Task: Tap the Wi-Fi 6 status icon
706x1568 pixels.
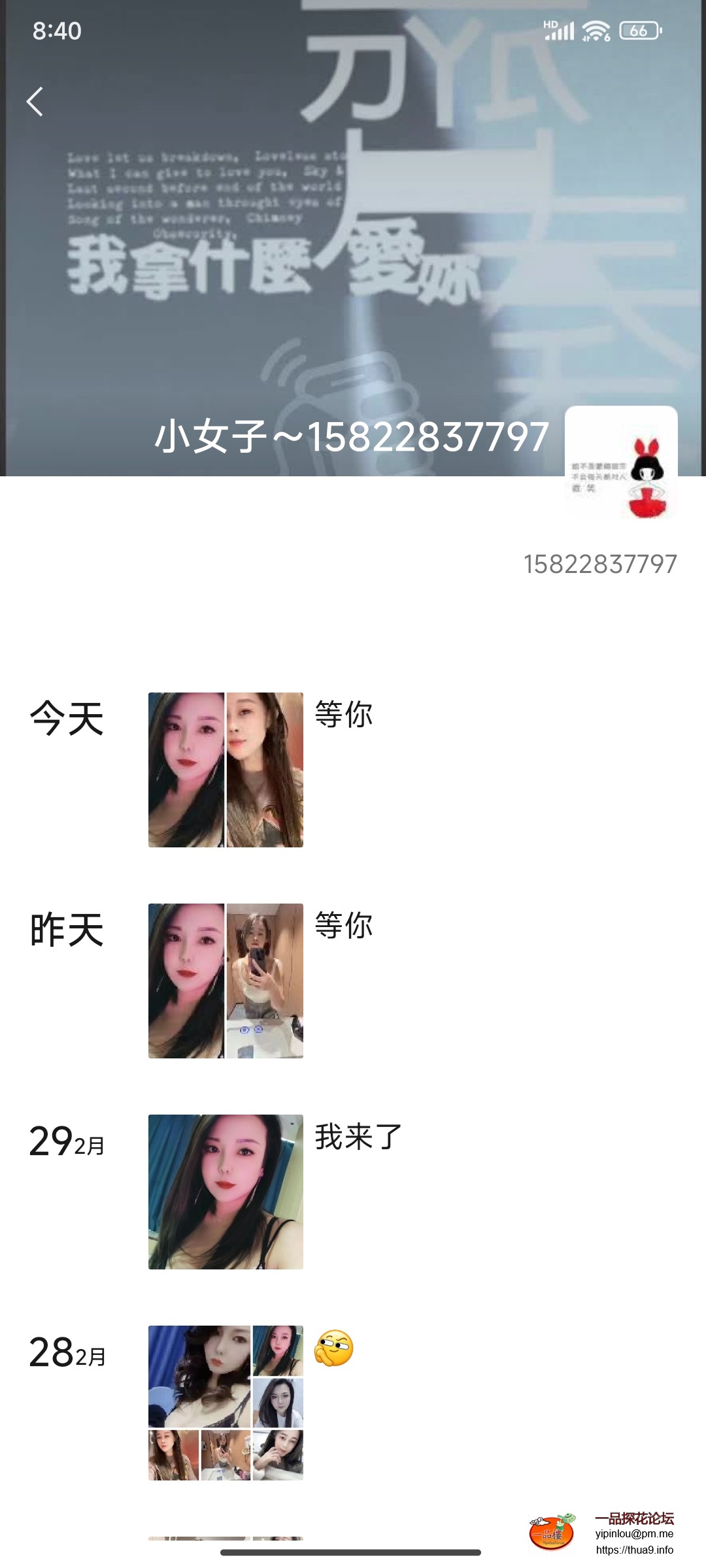Action: coord(594,29)
